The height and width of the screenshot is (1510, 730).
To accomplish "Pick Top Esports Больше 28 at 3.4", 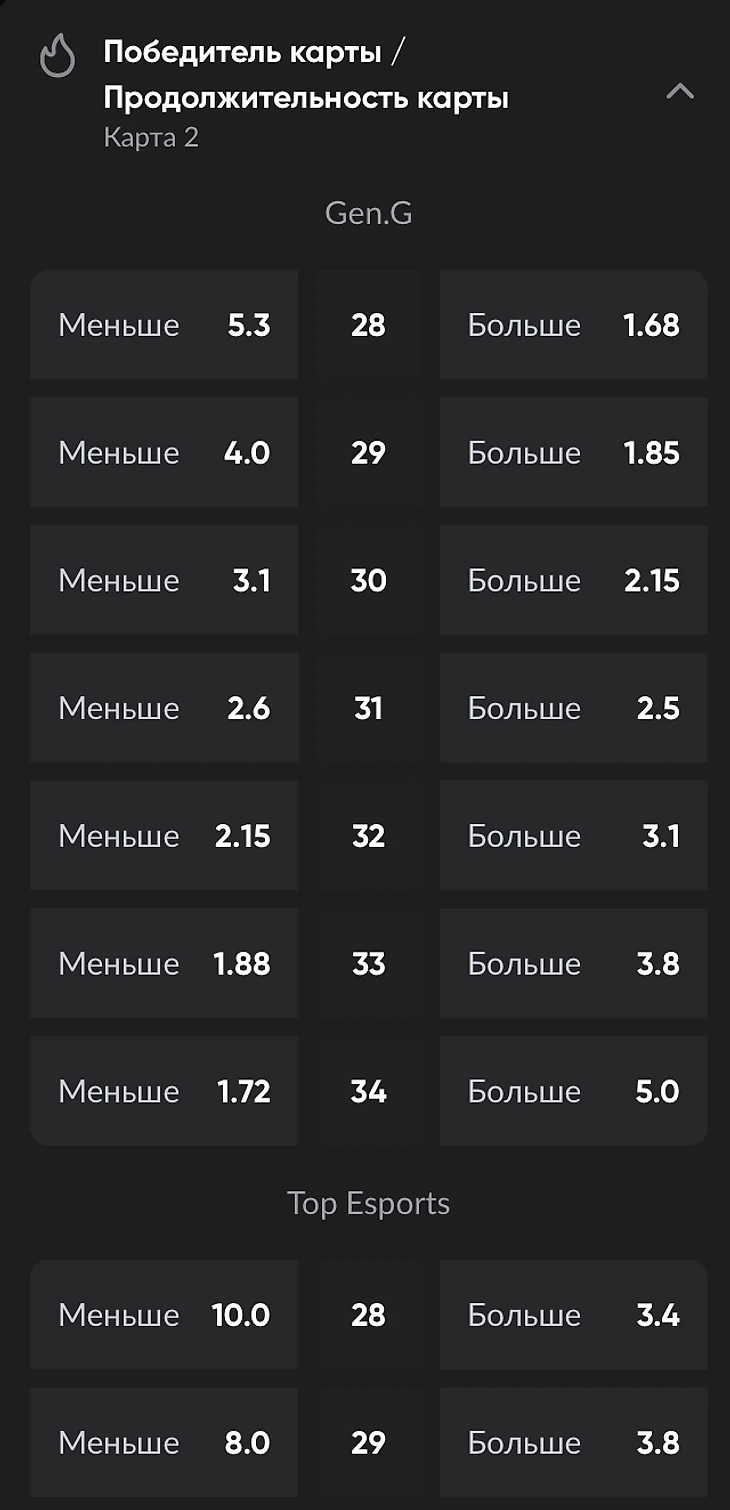I will 573,1314.
